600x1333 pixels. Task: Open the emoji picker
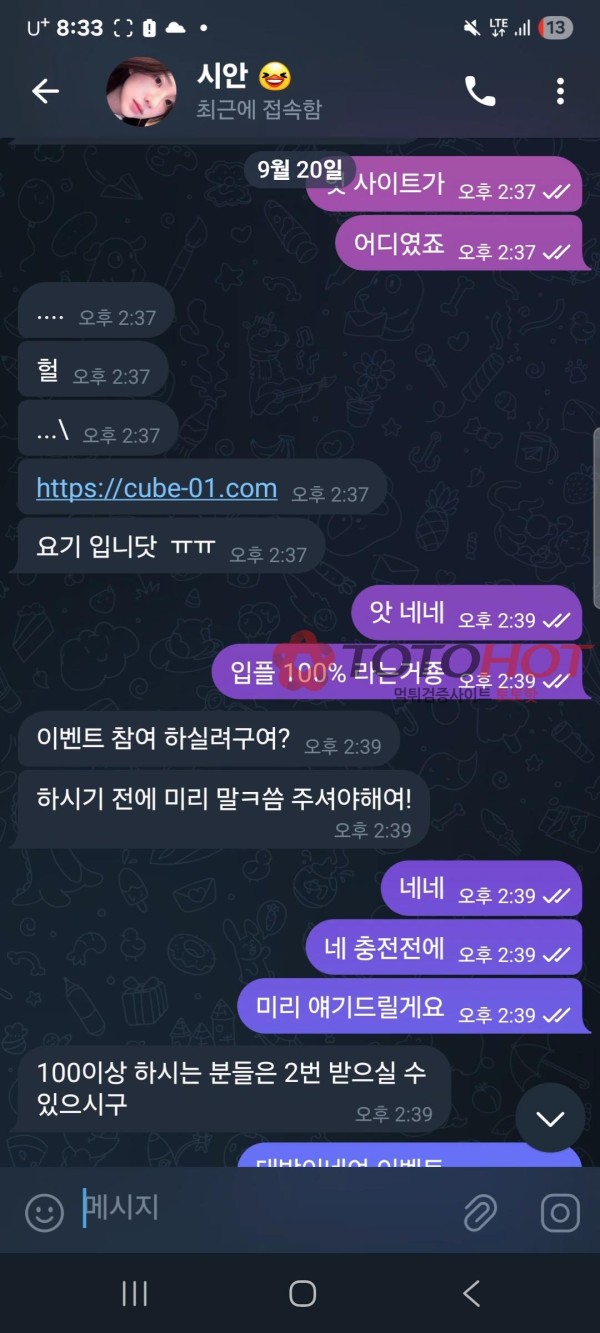44,1213
